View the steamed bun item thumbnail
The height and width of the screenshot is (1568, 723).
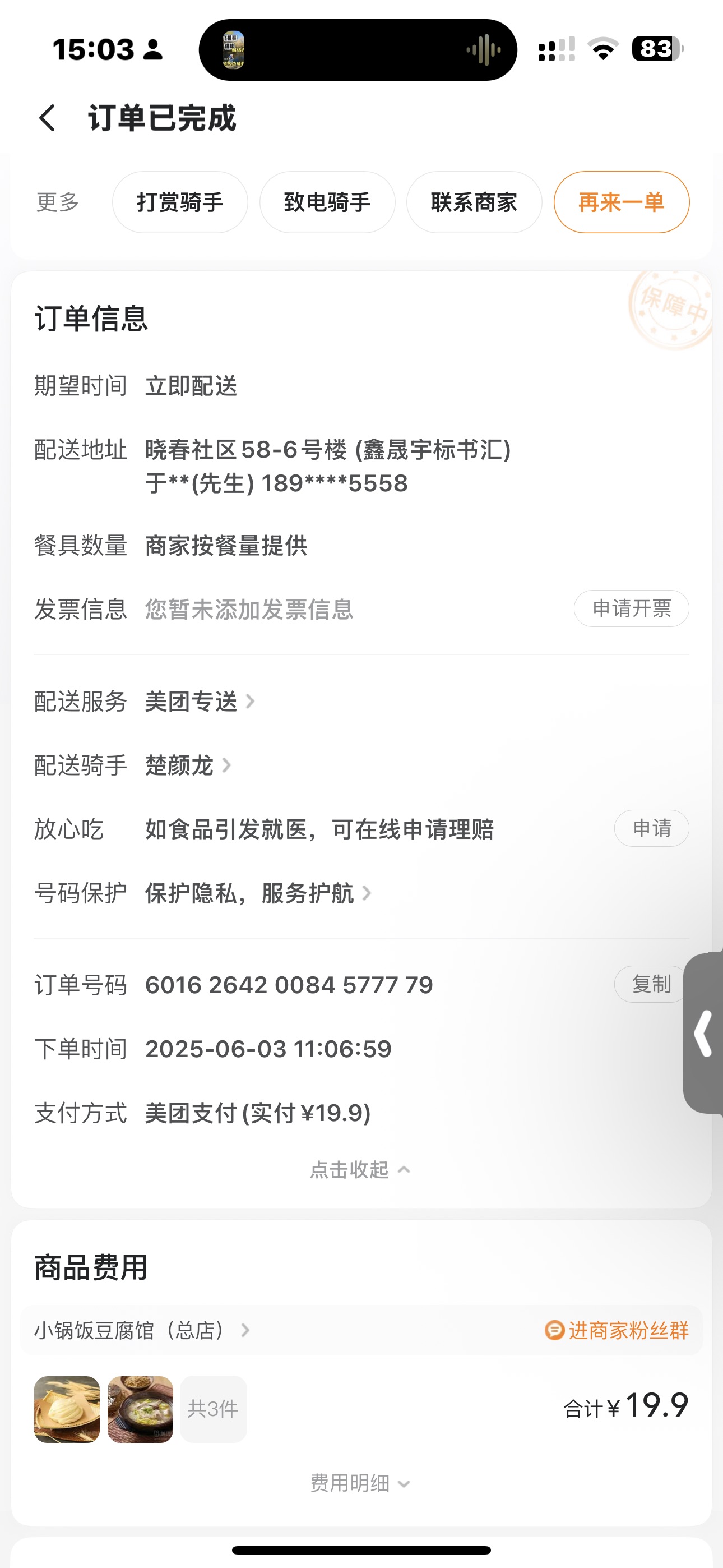[67, 1409]
